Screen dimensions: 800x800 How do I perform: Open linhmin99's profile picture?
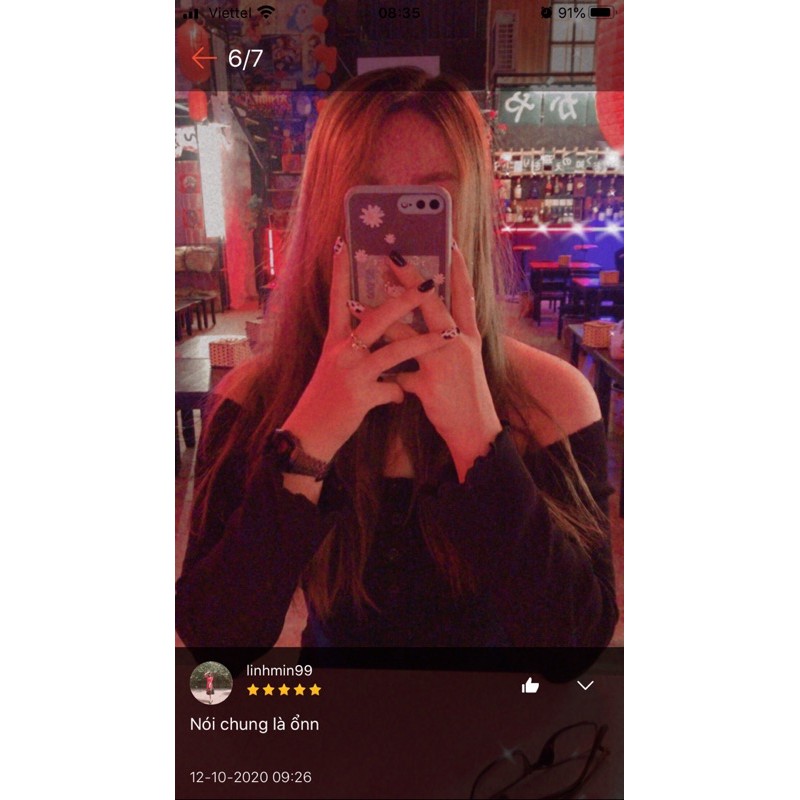tap(211, 683)
